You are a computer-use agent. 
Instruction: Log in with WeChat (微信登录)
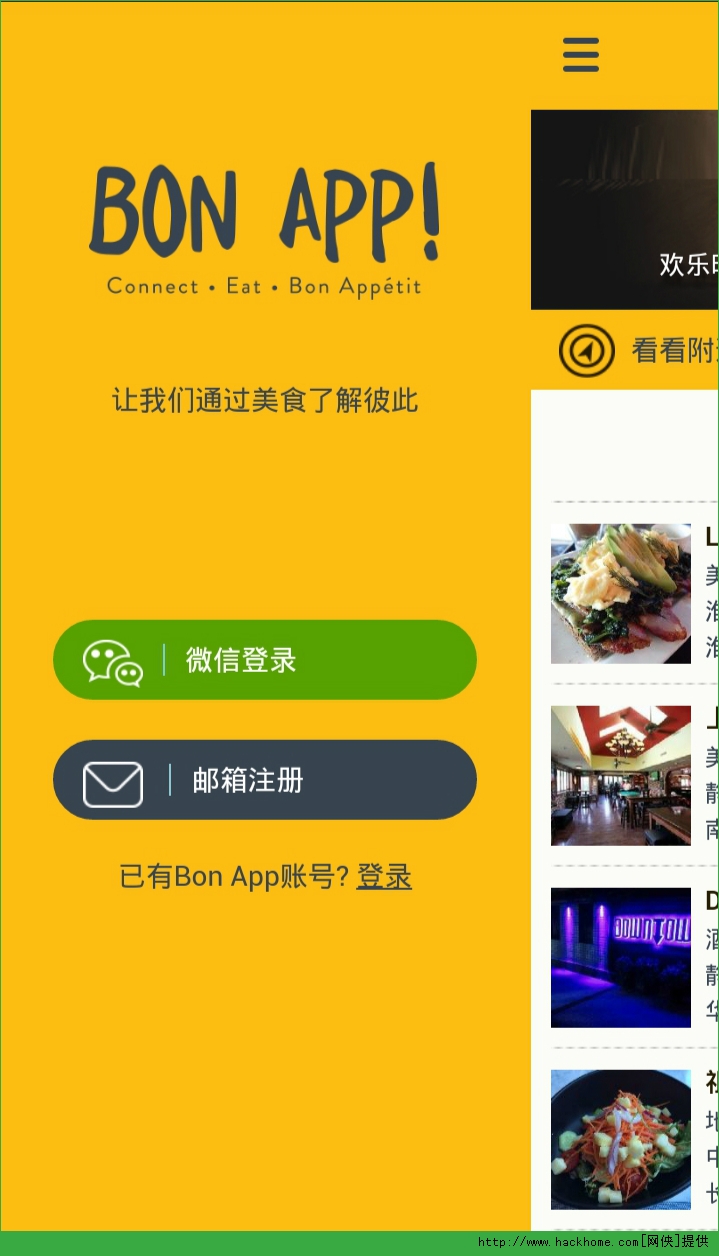(264, 660)
